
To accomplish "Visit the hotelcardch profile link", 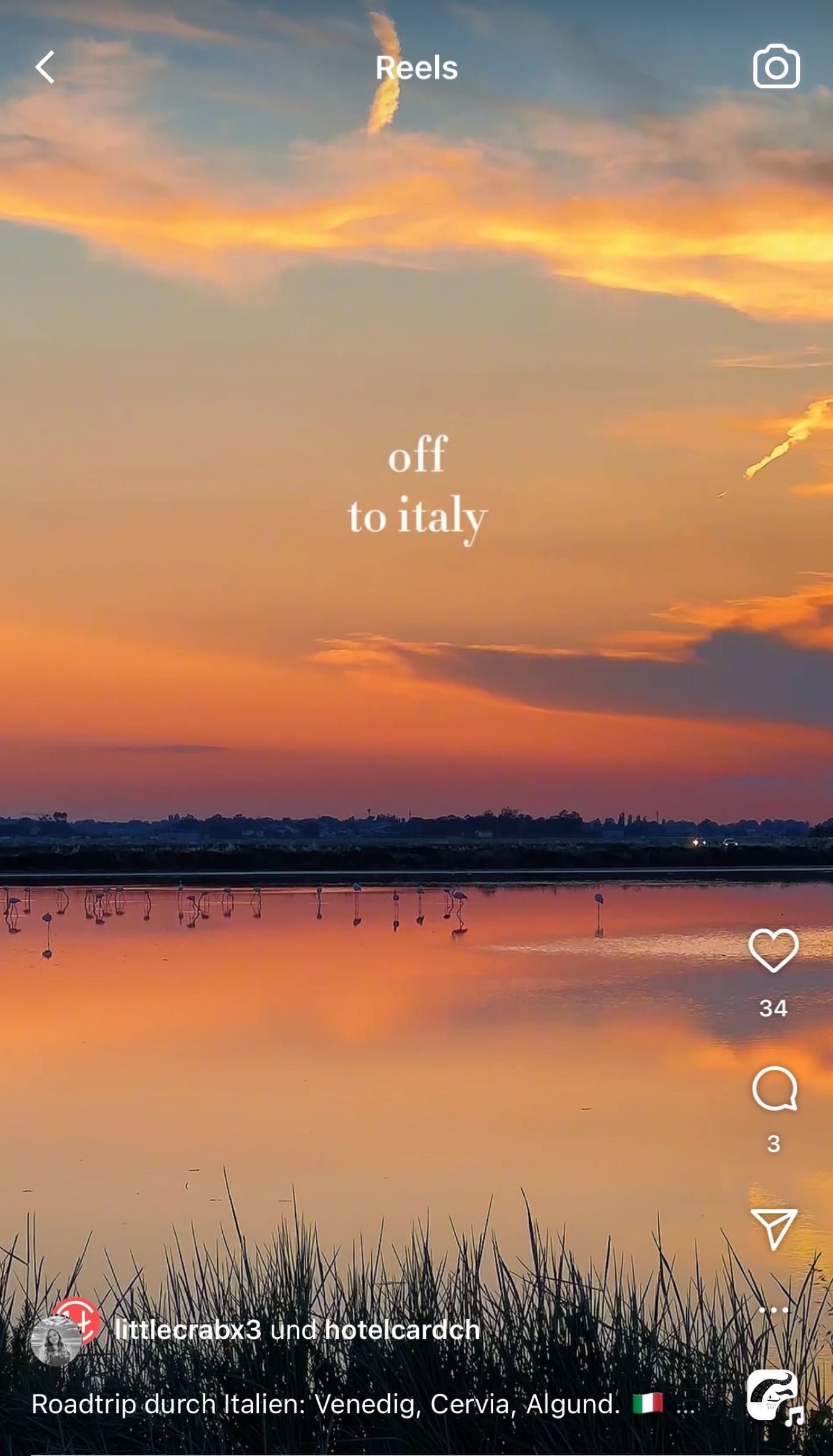I will (x=402, y=1329).
